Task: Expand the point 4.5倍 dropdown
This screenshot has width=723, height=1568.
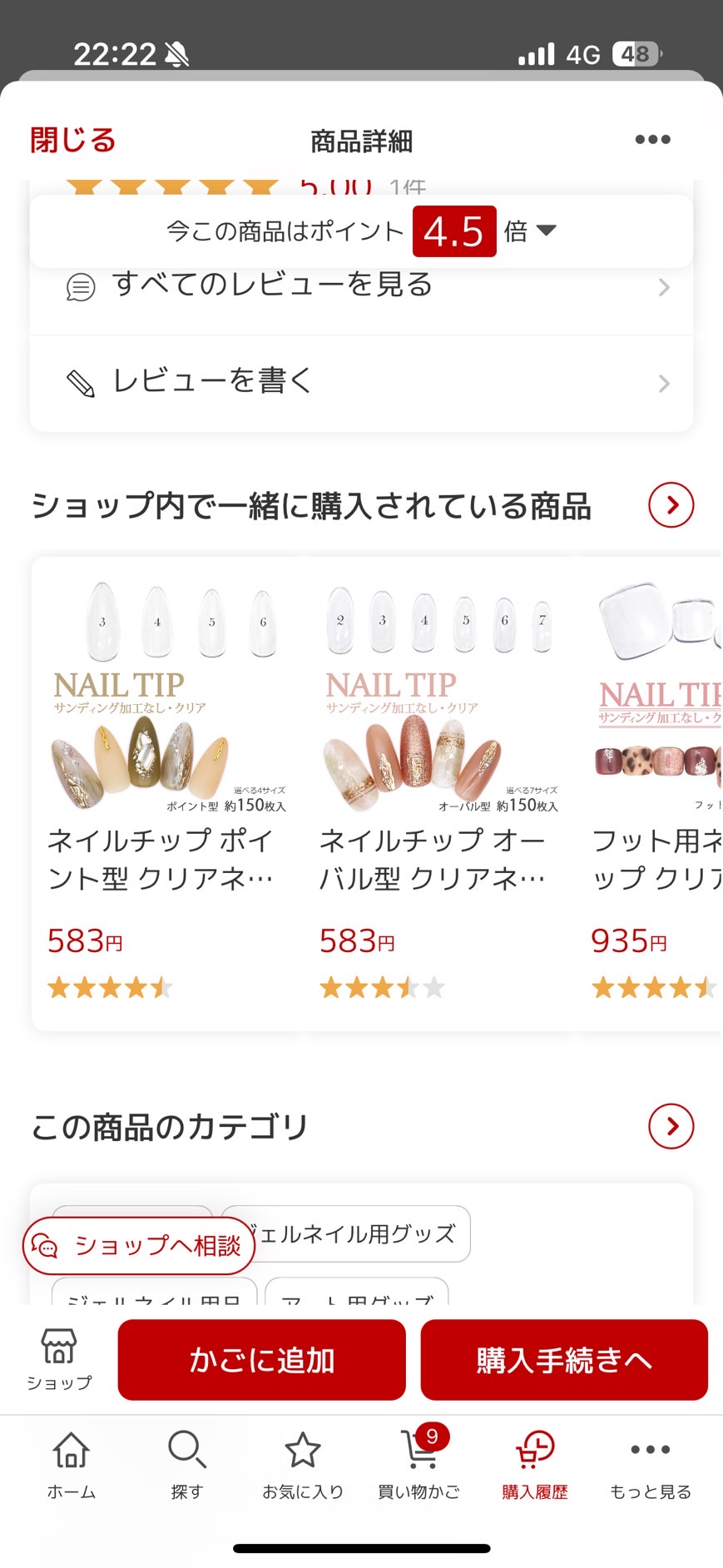Action: [x=546, y=231]
